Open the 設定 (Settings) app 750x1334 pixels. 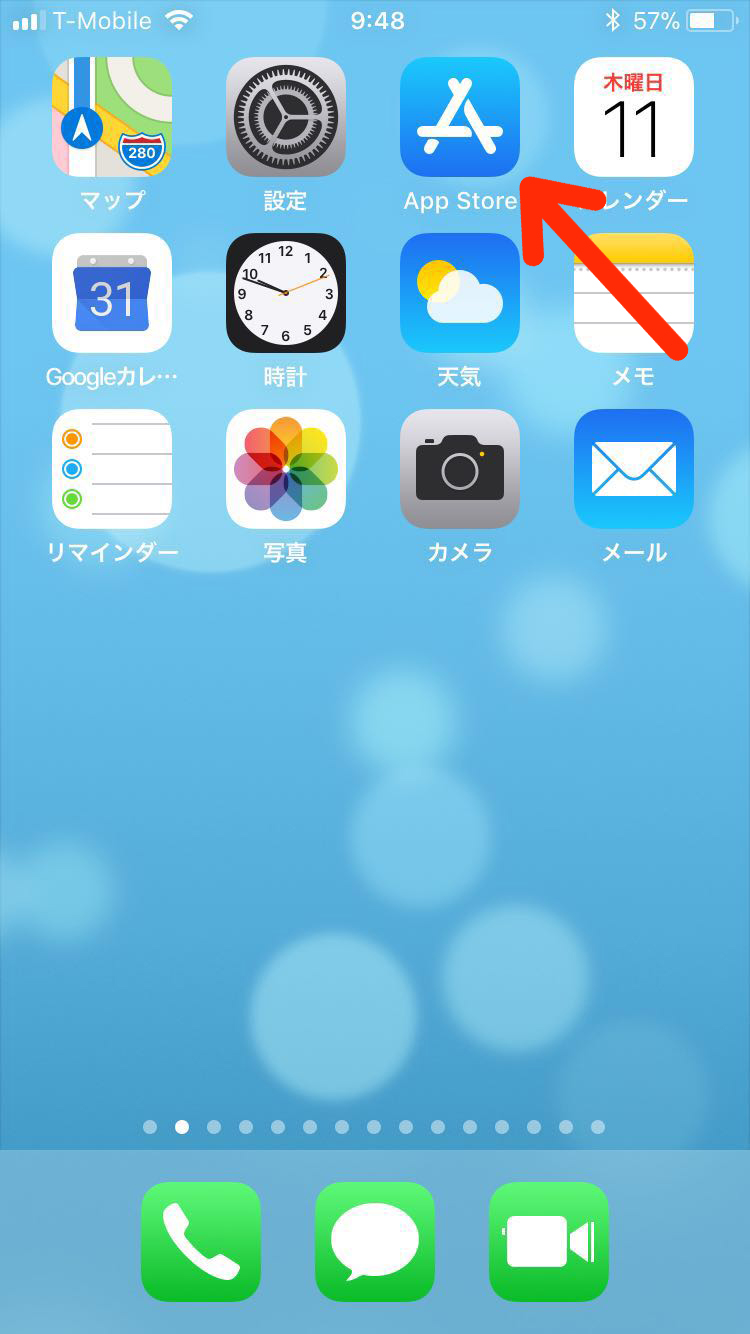pyautogui.click(x=286, y=117)
